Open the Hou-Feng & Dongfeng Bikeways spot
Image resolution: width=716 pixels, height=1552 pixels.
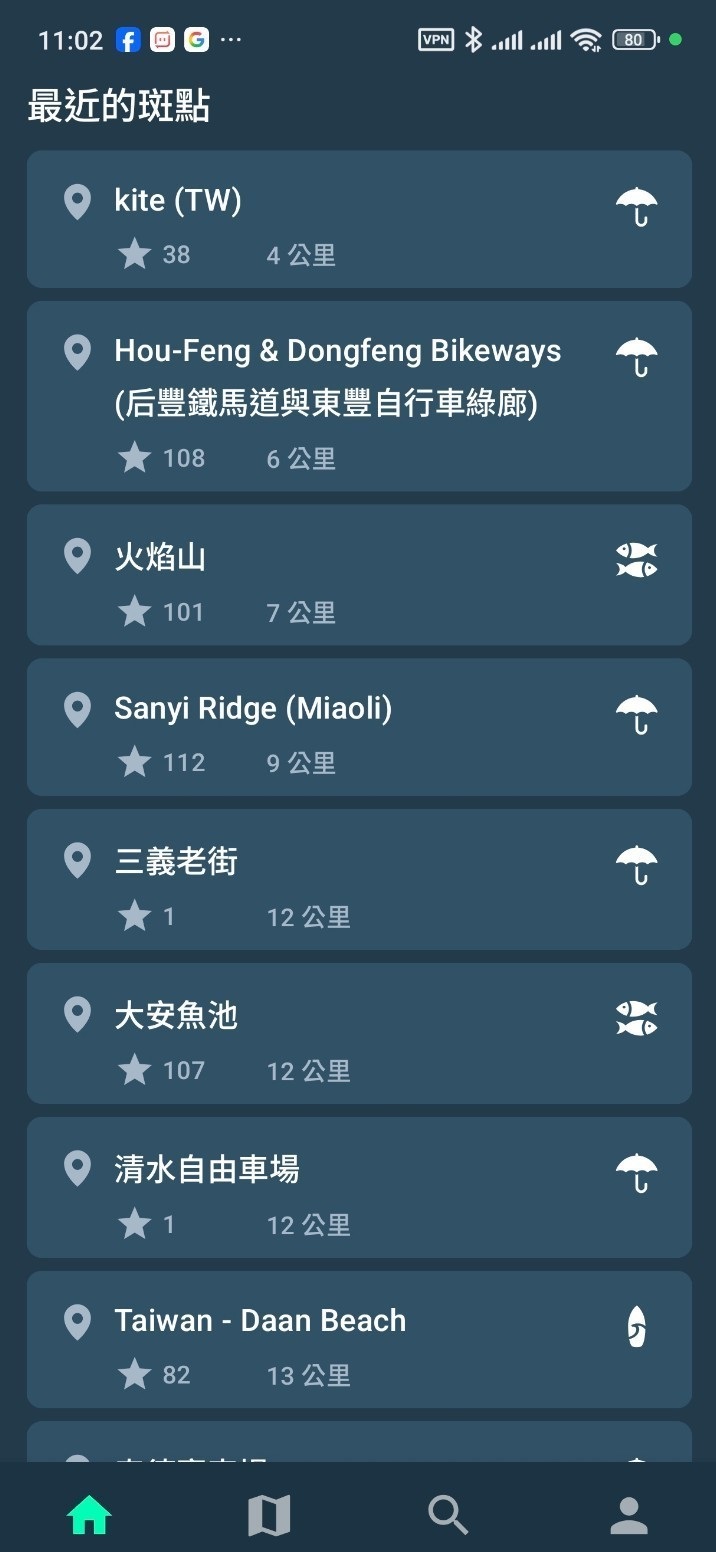[358, 396]
